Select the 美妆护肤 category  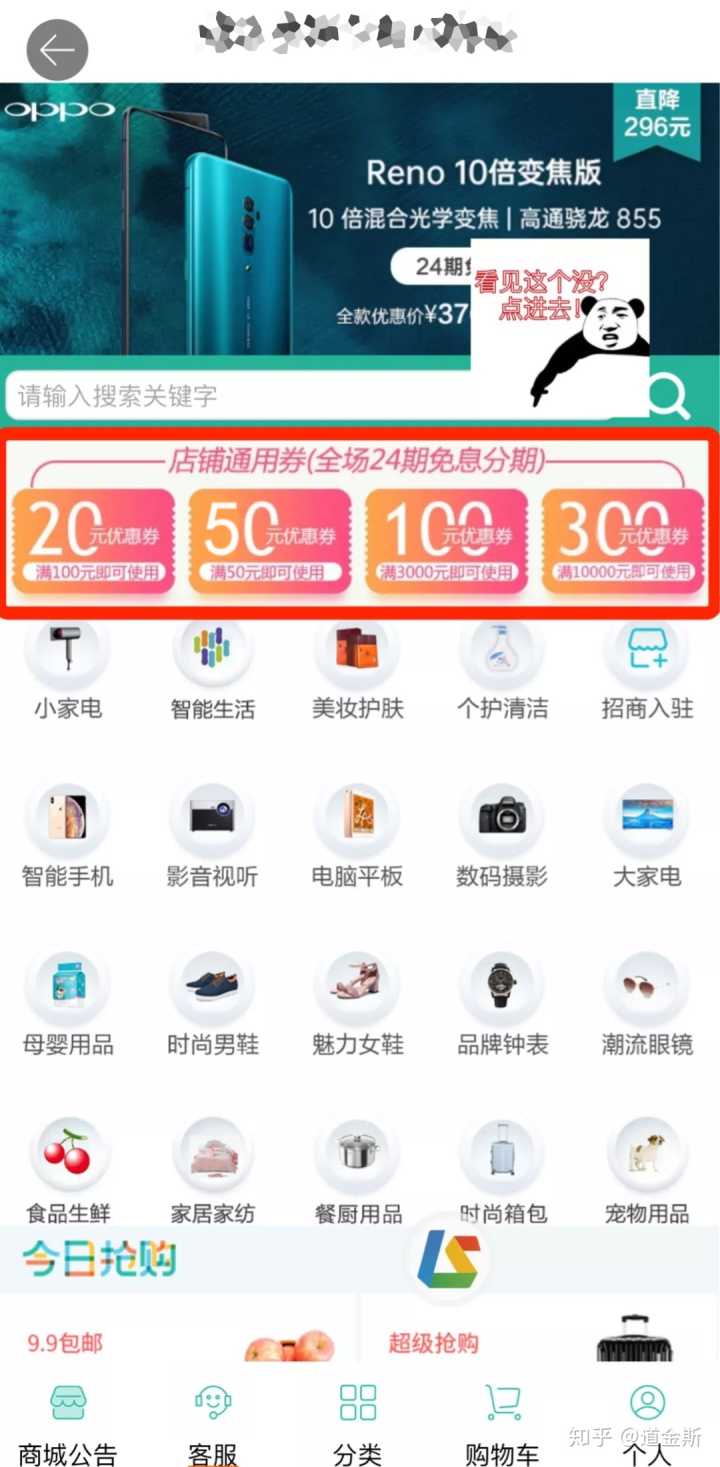coord(357,670)
